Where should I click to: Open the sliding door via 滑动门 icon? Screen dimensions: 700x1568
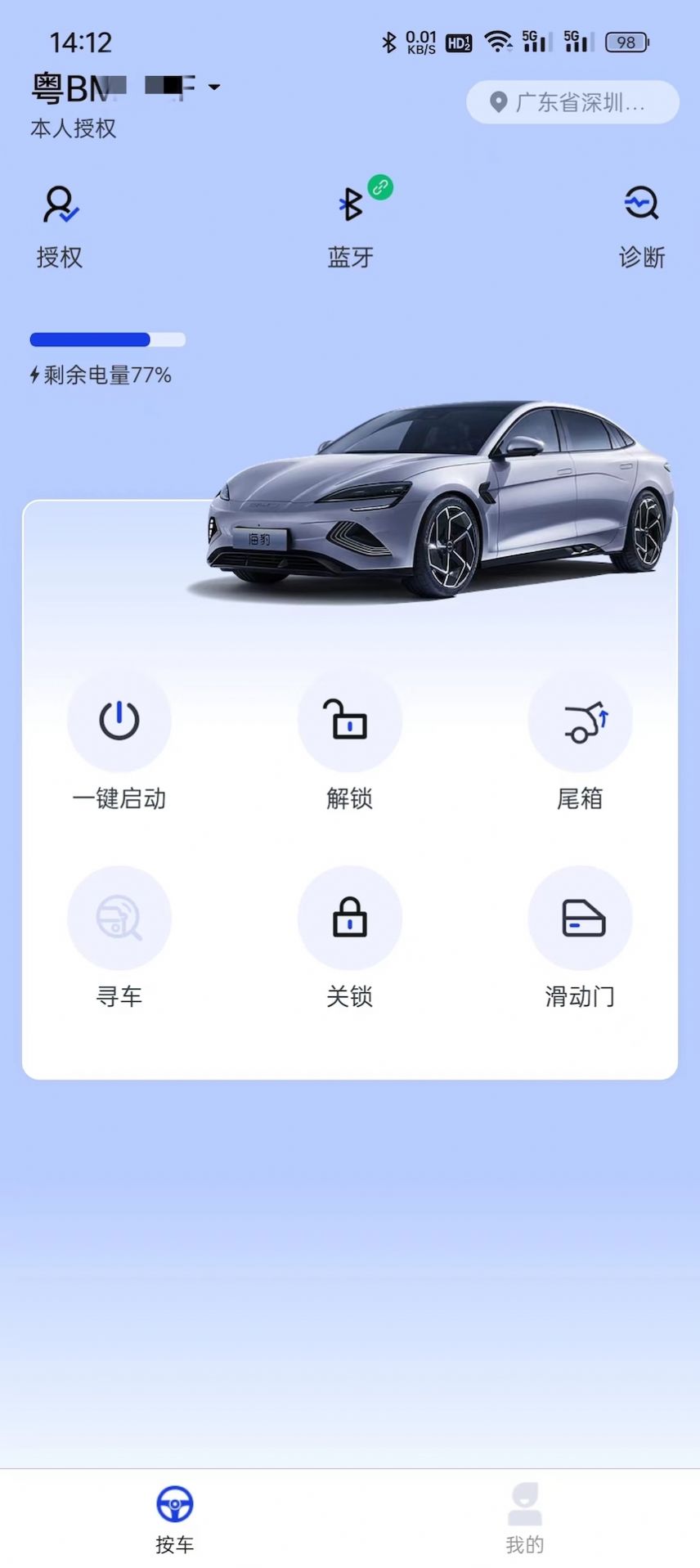581,918
